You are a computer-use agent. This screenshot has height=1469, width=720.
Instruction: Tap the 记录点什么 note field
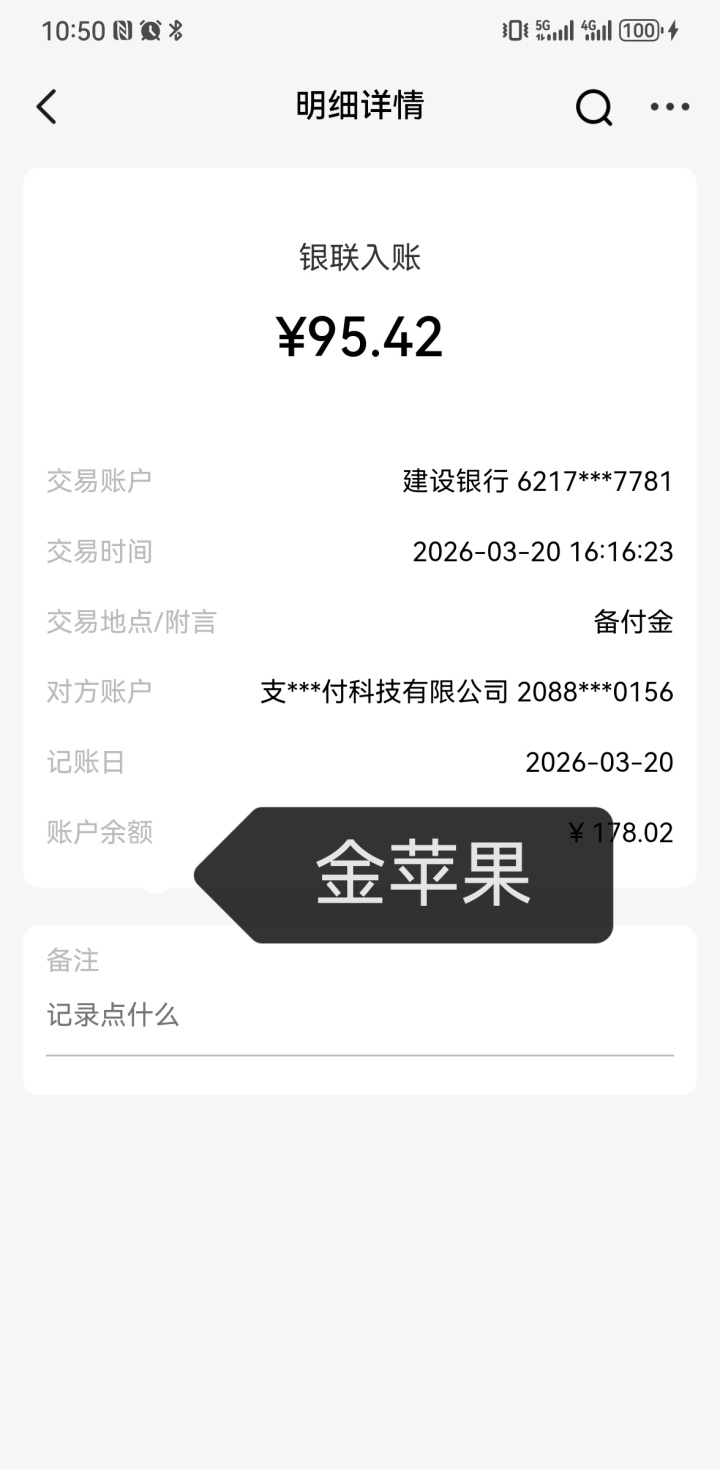pyautogui.click(x=358, y=1017)
